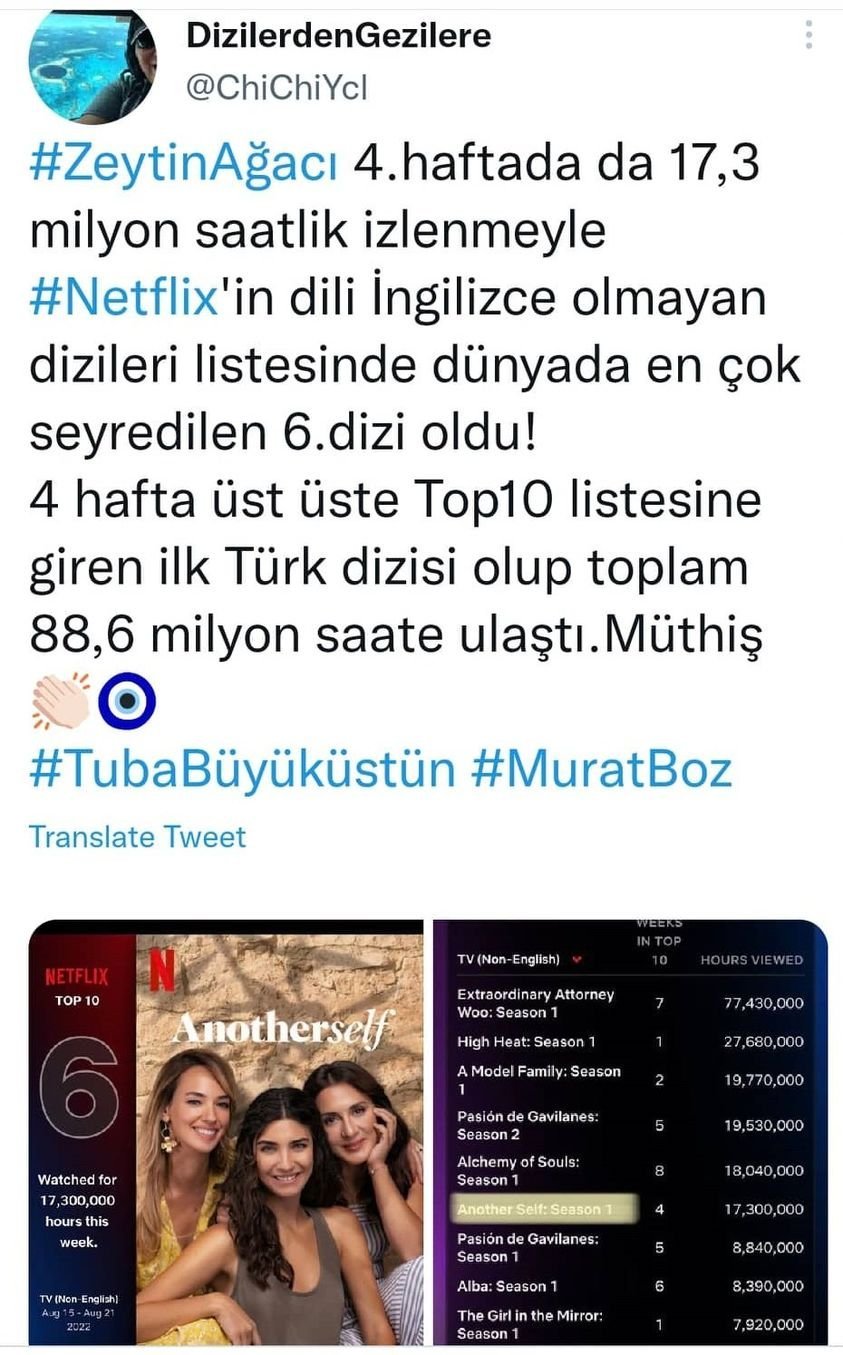Open the #MuratBoz hashtag
The width and height of the screenshot is (843, 1355).
click(603, 769)
